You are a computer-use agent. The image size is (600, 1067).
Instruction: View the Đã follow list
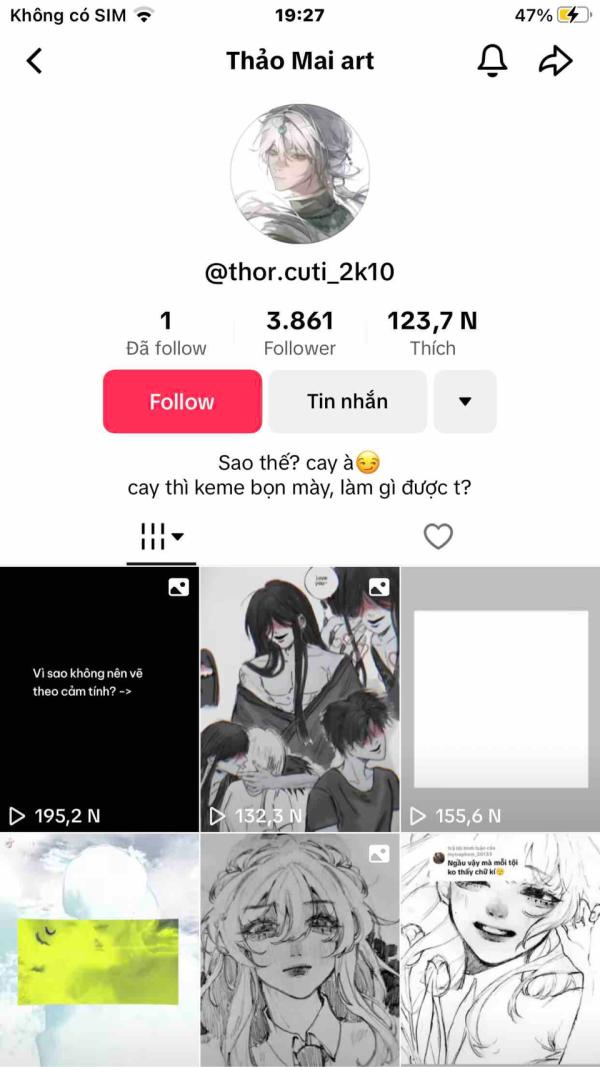click(x=166, y=334)
